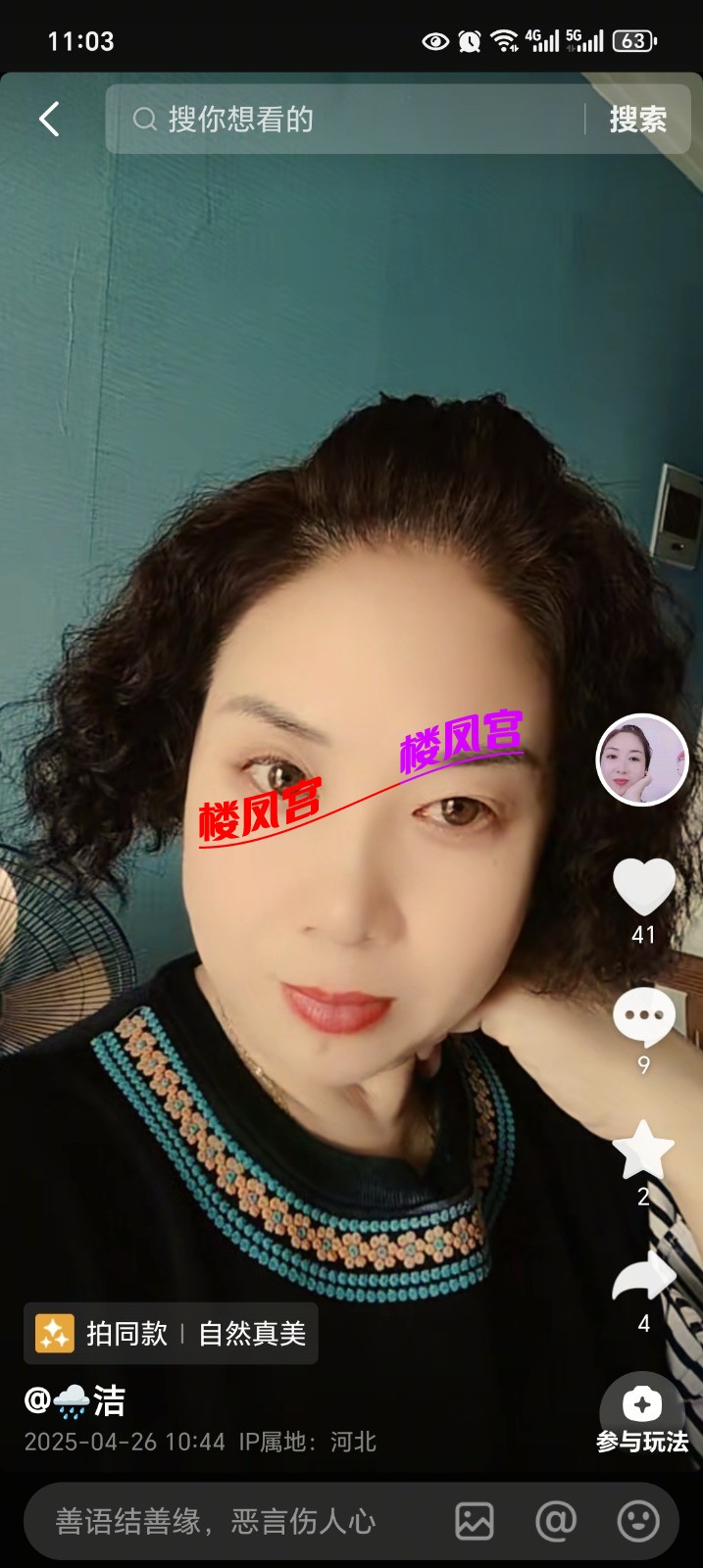Open the 拍同款 自然真美 chip
The width and height of the screenshot is (703, 1568).
[x=171, y=1334]
